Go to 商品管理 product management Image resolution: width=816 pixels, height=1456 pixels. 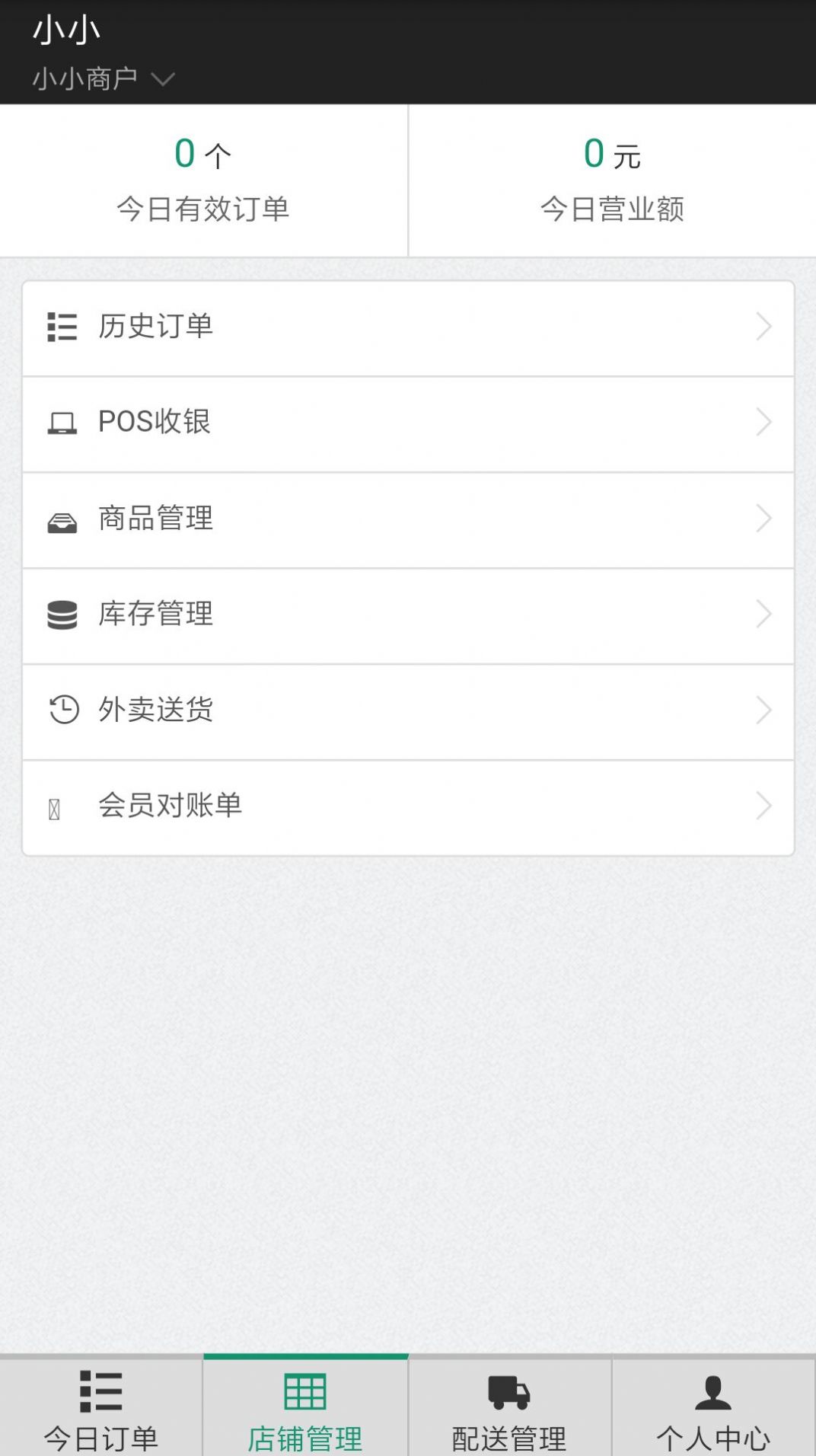pos(408,519)
